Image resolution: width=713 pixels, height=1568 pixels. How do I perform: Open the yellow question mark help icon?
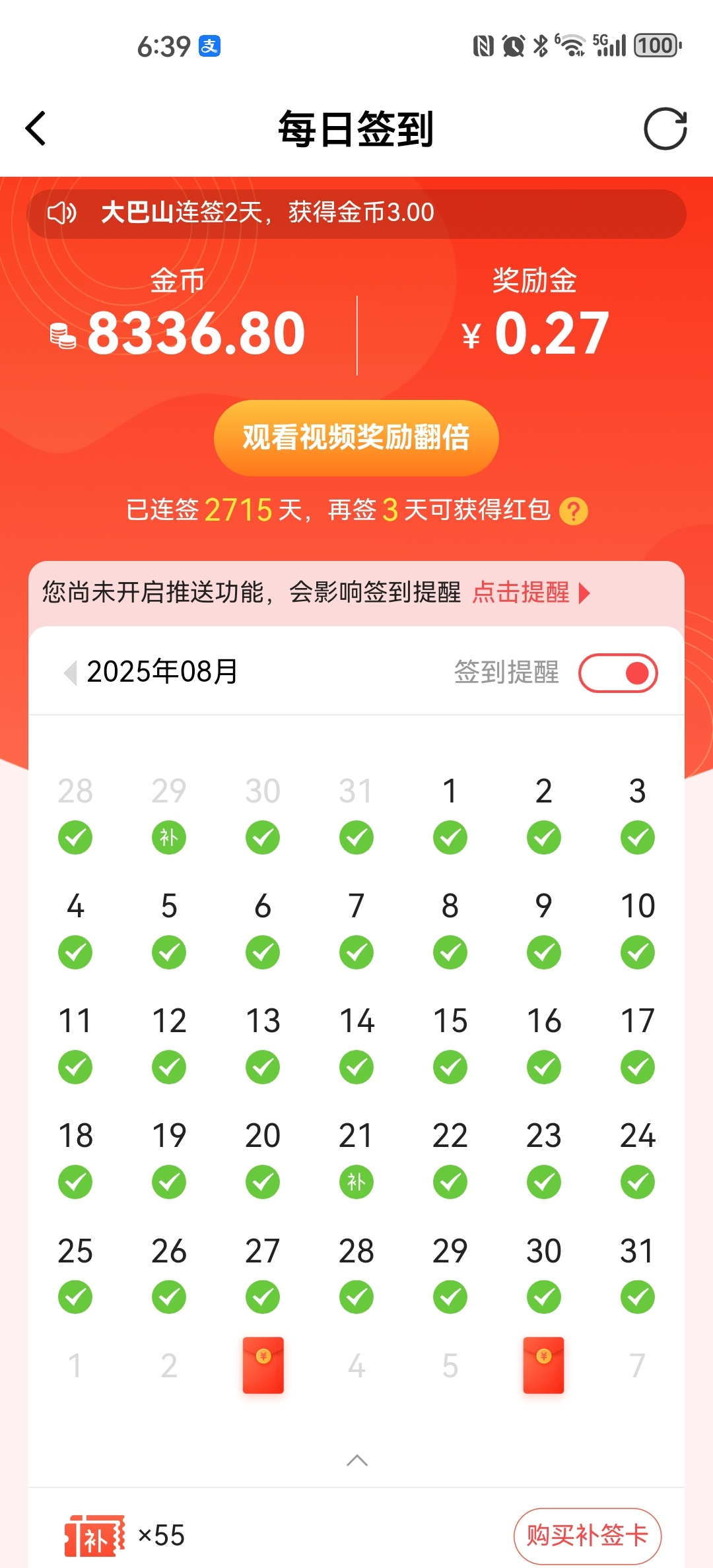573,511
